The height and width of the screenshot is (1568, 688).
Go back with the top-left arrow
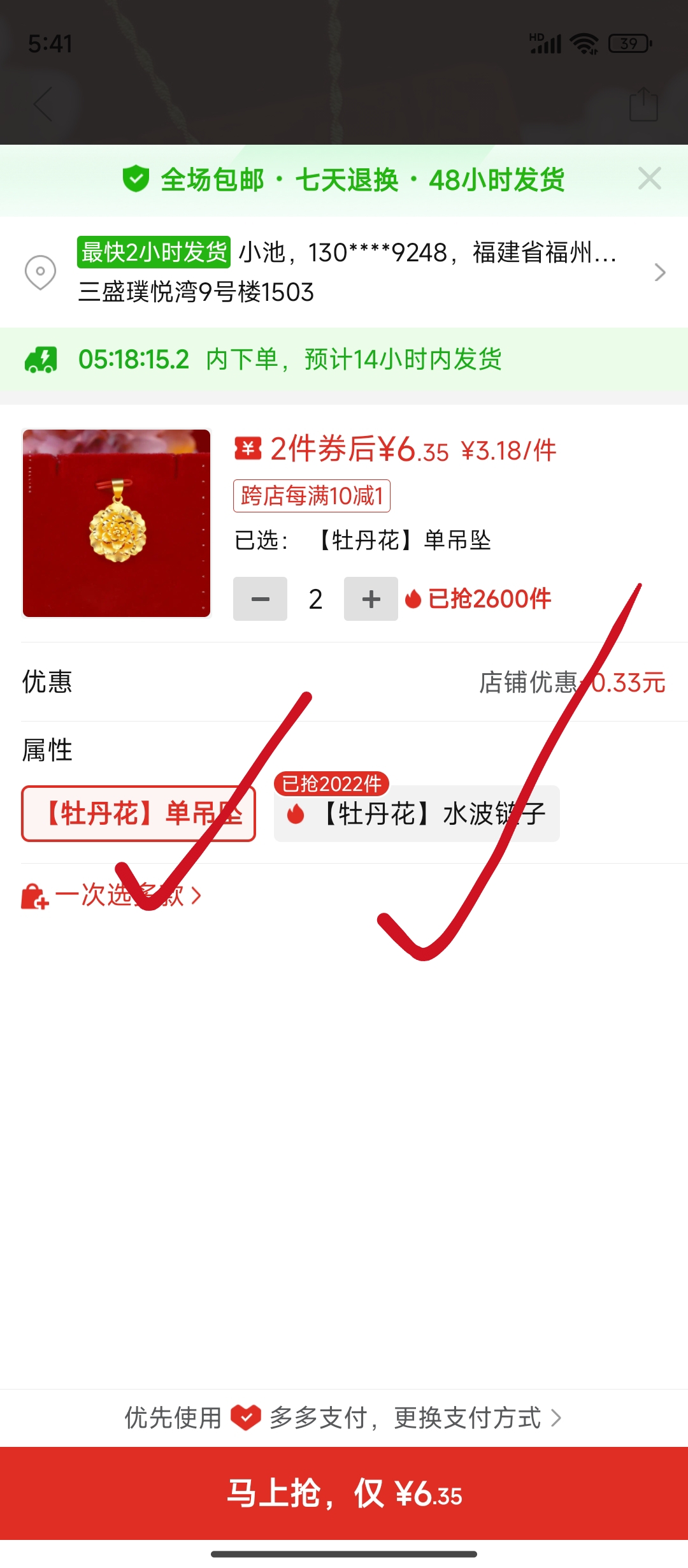pyautogui.click(x=43, y=104)
